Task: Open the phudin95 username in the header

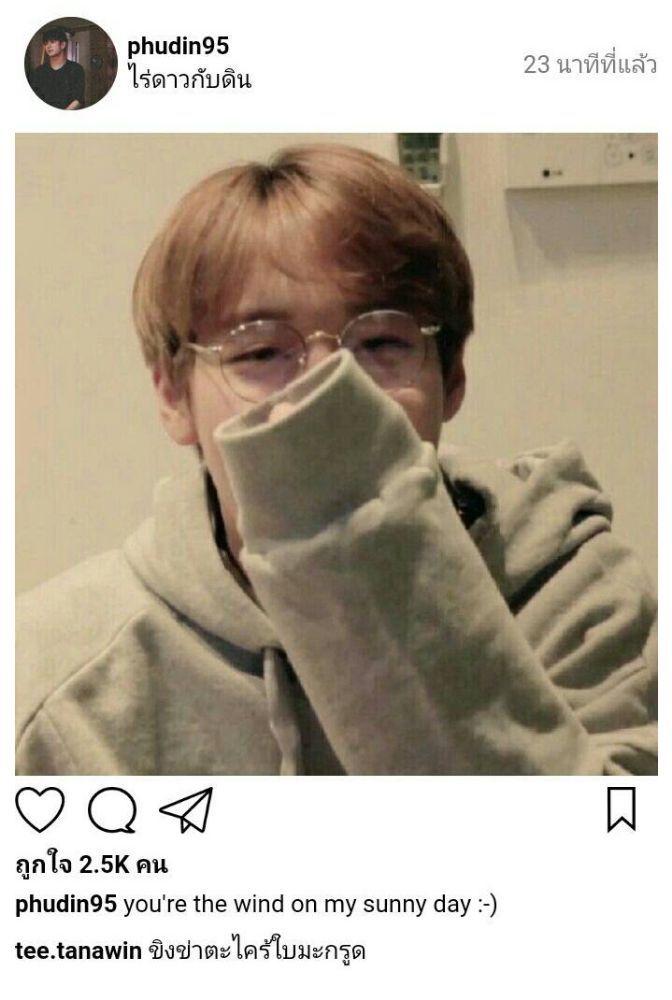Action: coord(178,46)
